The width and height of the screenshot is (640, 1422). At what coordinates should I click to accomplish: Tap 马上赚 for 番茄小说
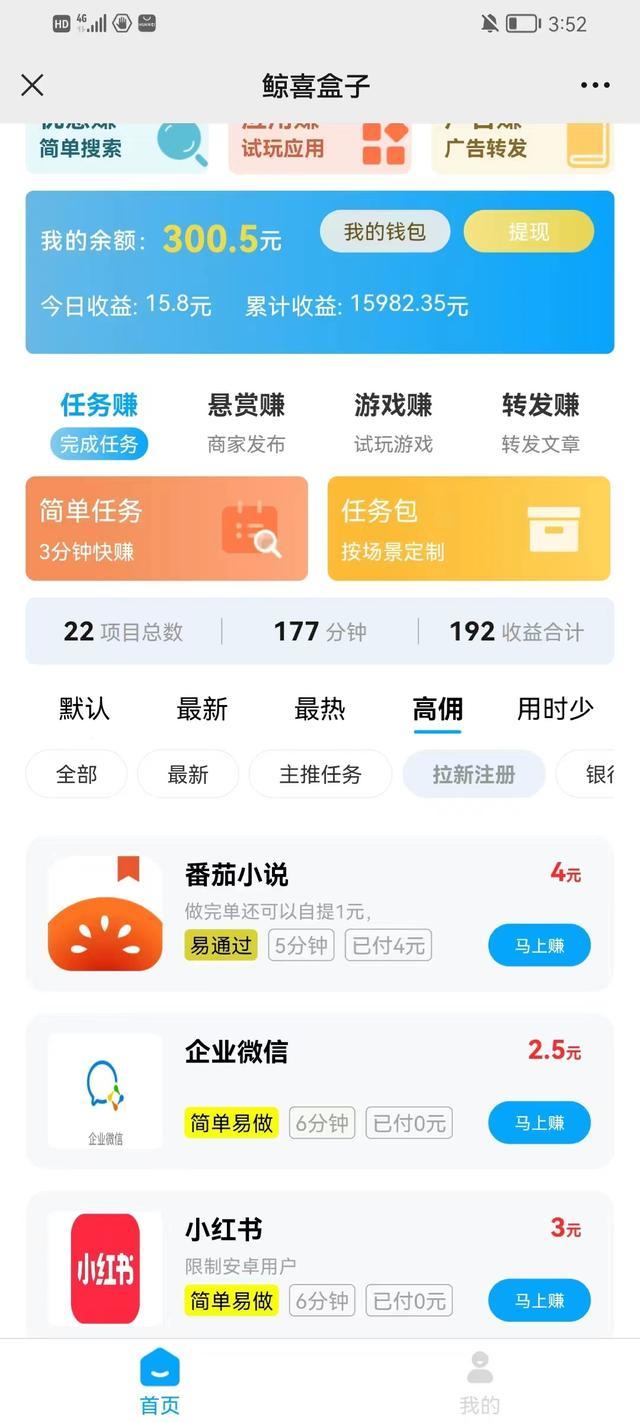point(539,945)
